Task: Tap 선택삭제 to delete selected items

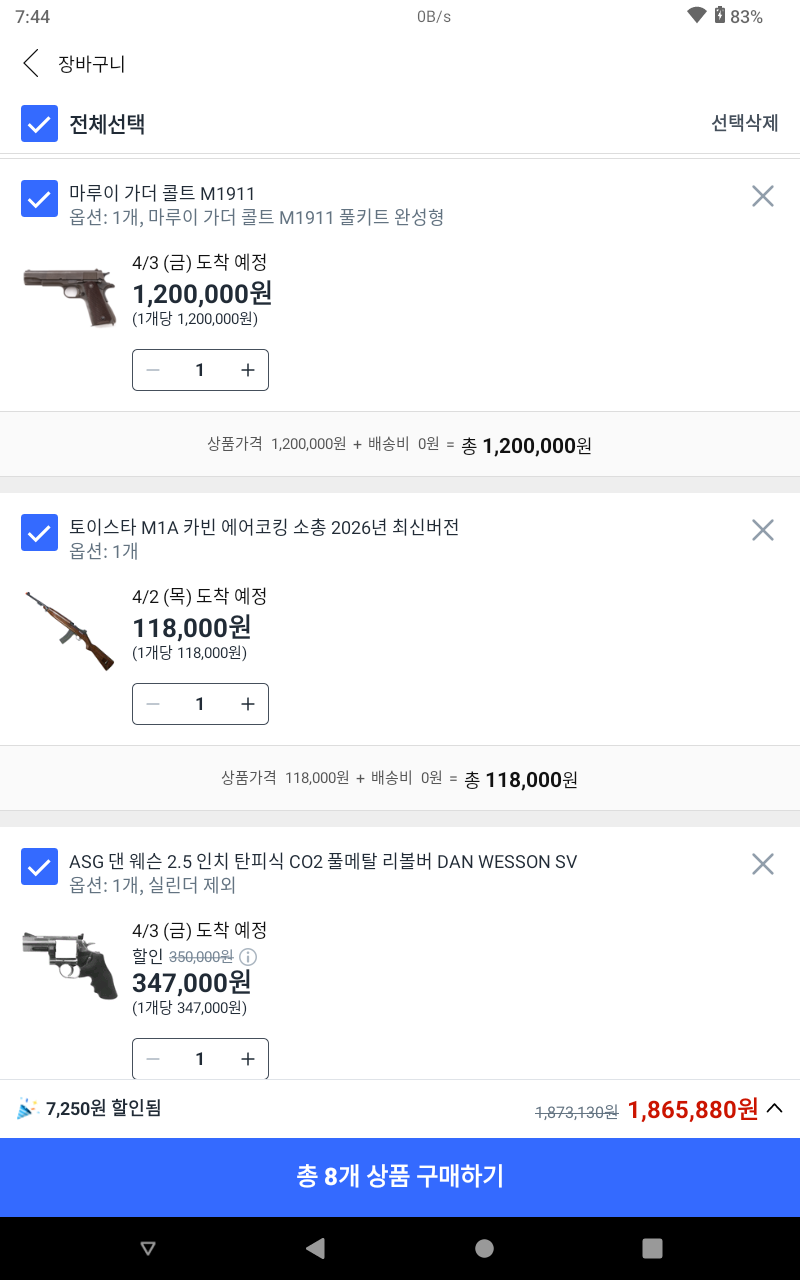Action: tap(744, 123)
